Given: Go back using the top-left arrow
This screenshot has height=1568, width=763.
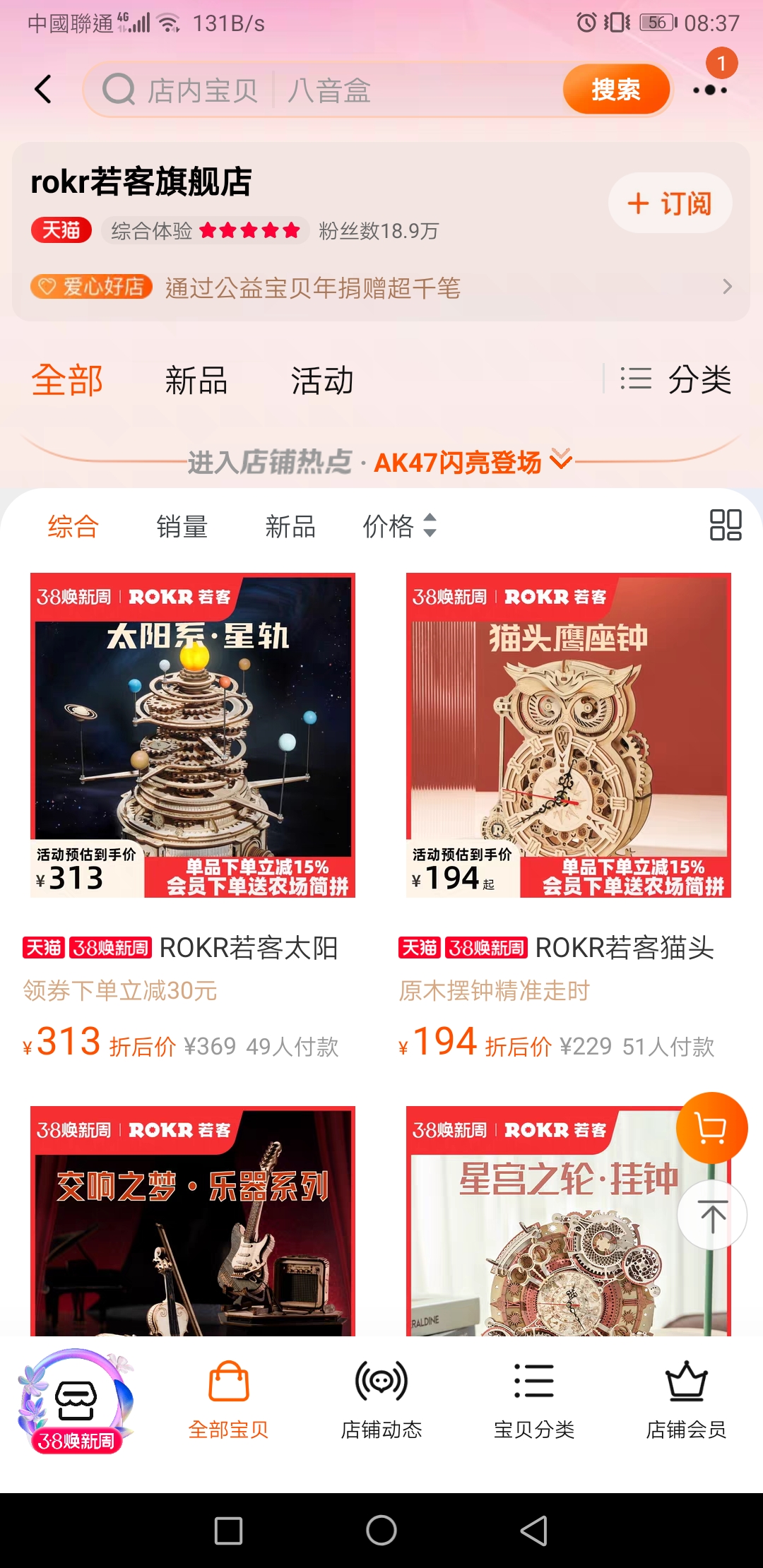Looking at the screenshot, I should 44,90.
